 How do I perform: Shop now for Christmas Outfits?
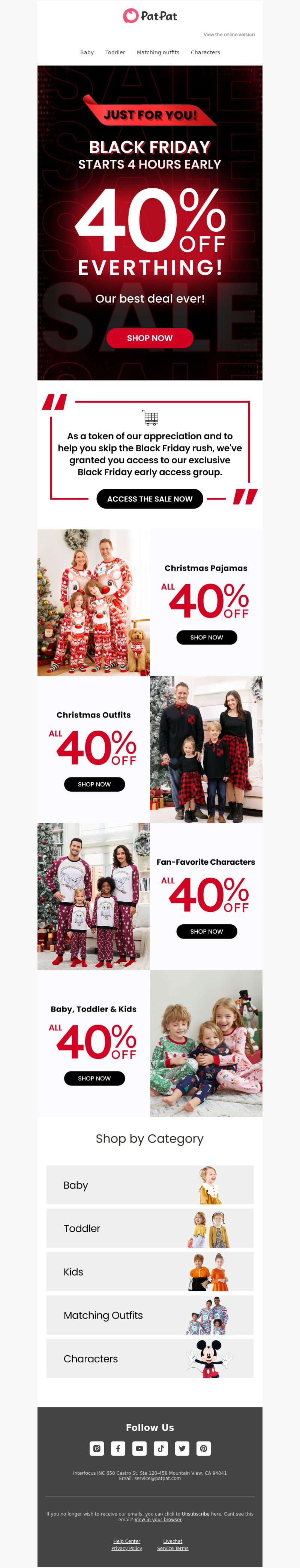pos(94,784)
